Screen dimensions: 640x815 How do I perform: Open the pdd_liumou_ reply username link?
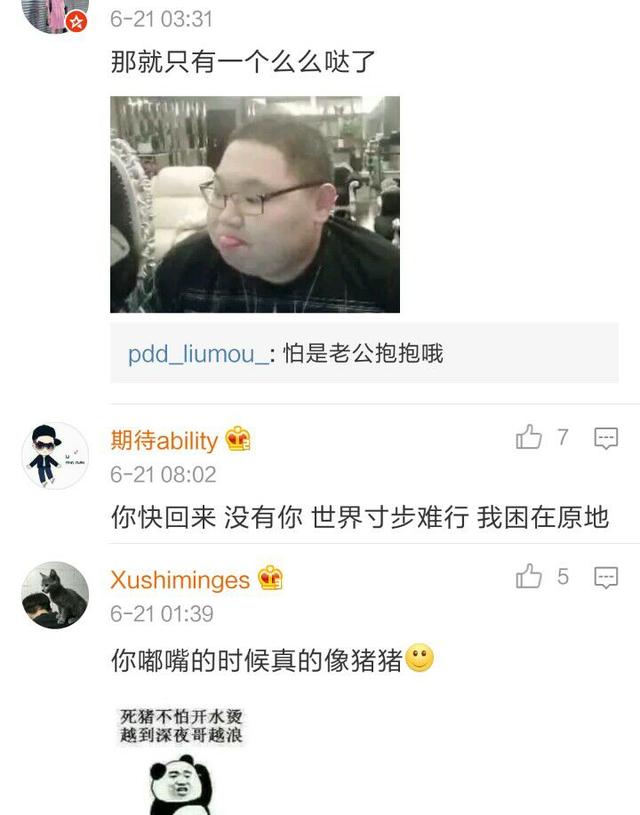198,354
